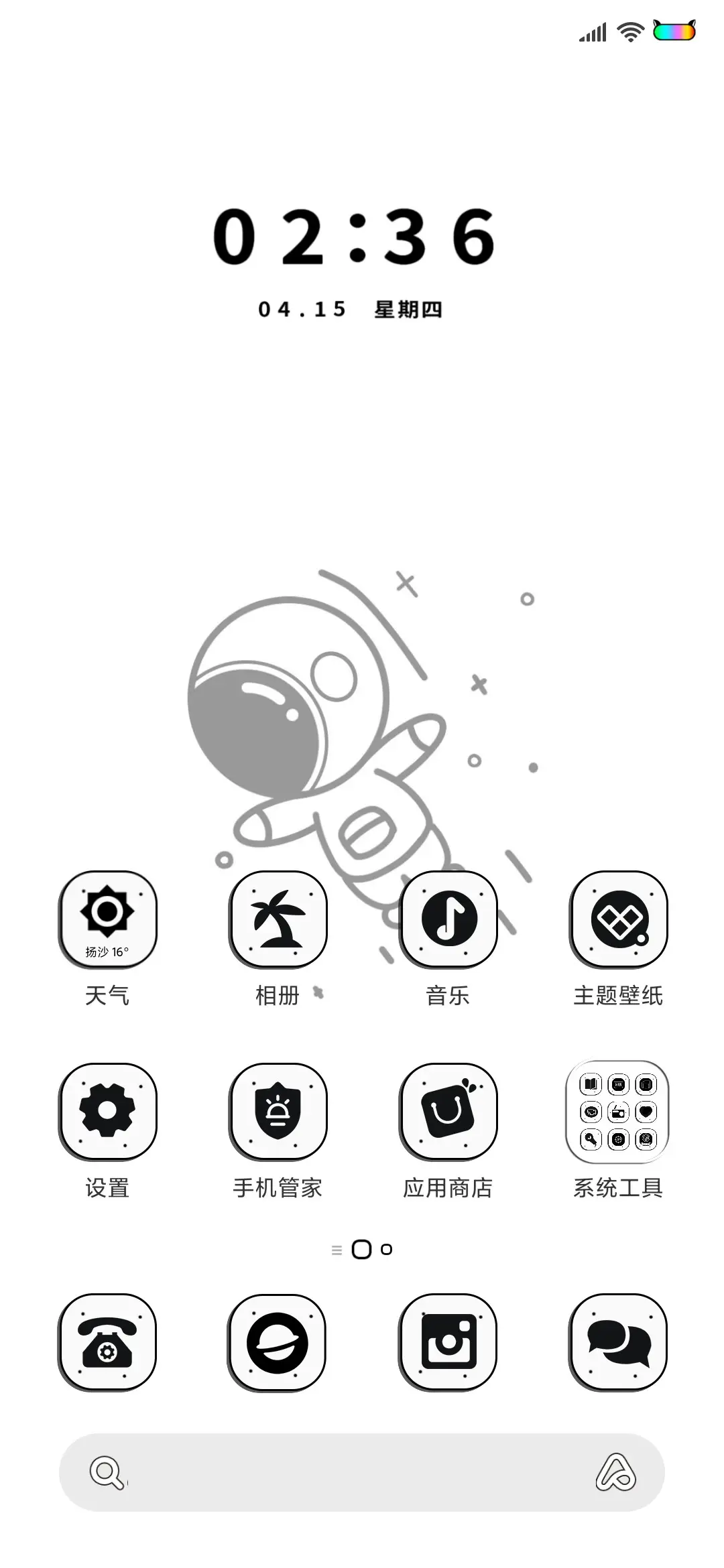The height and width of the screenshot is (1568, 724).
Task: Open the 天气 weather app
Action: (107, 919)
